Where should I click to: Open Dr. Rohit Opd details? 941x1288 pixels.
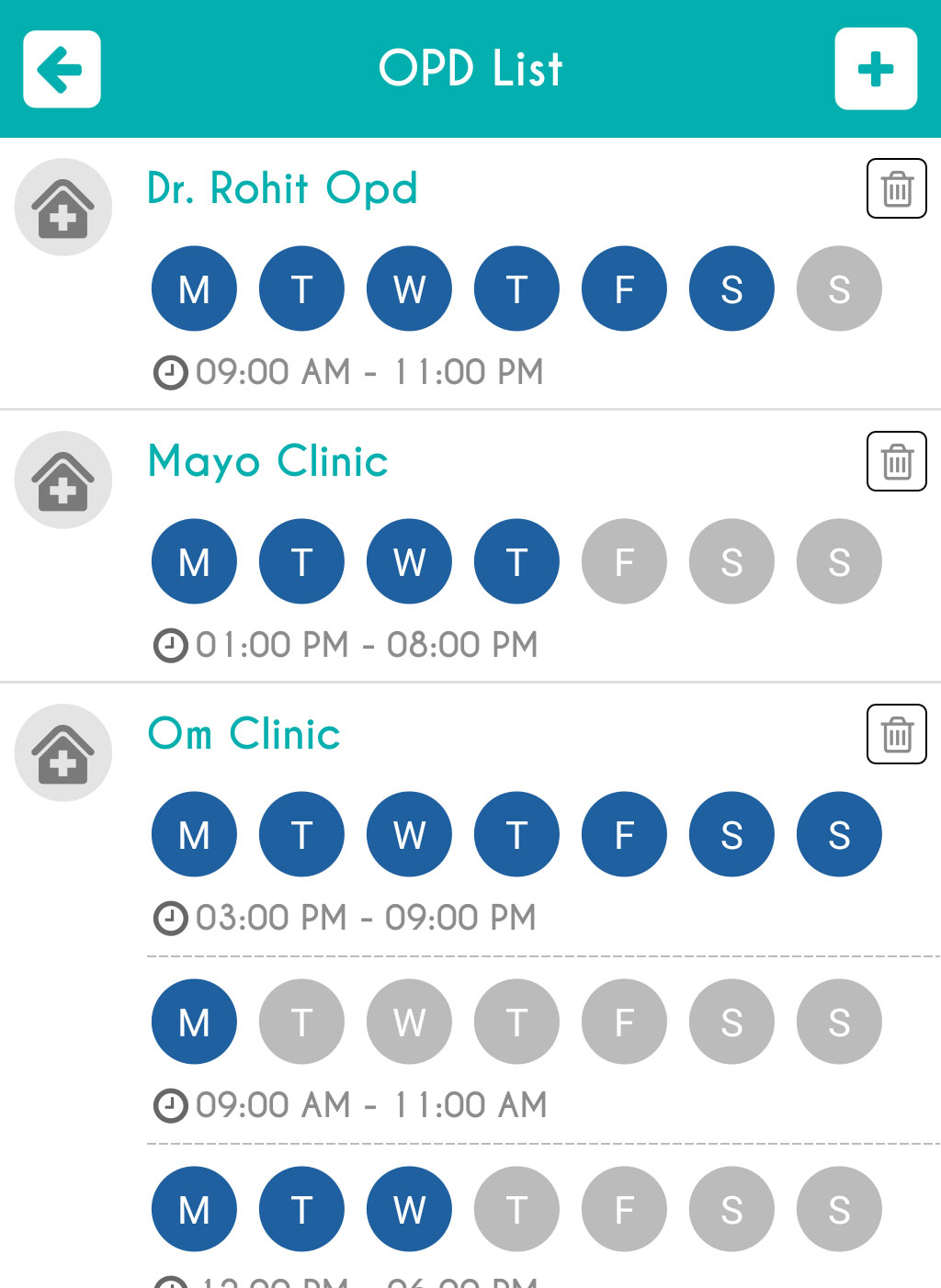pyautogui.click(x=282, y=188)
